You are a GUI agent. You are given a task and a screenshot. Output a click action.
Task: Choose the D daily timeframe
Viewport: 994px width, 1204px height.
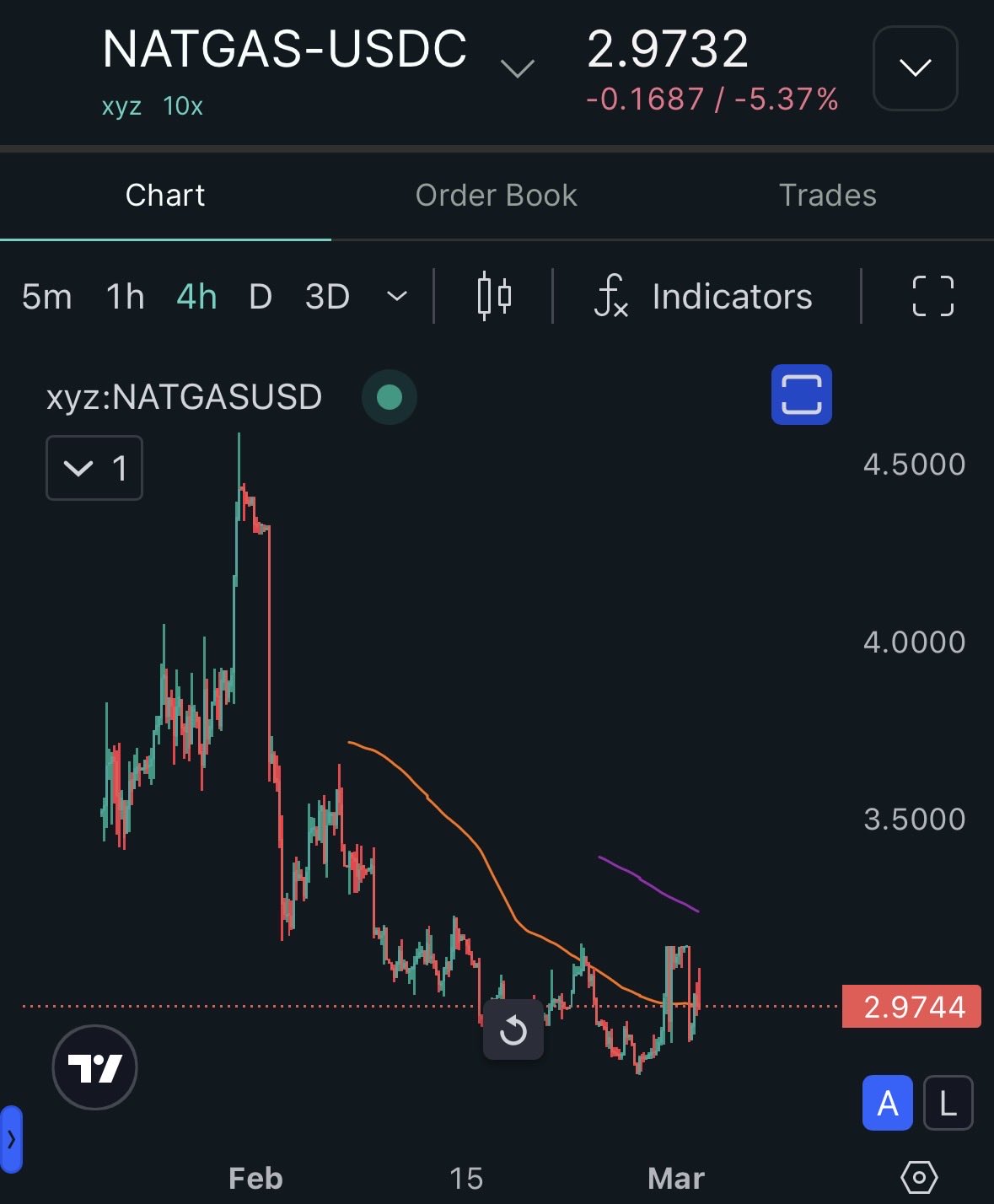coord(261,297)
